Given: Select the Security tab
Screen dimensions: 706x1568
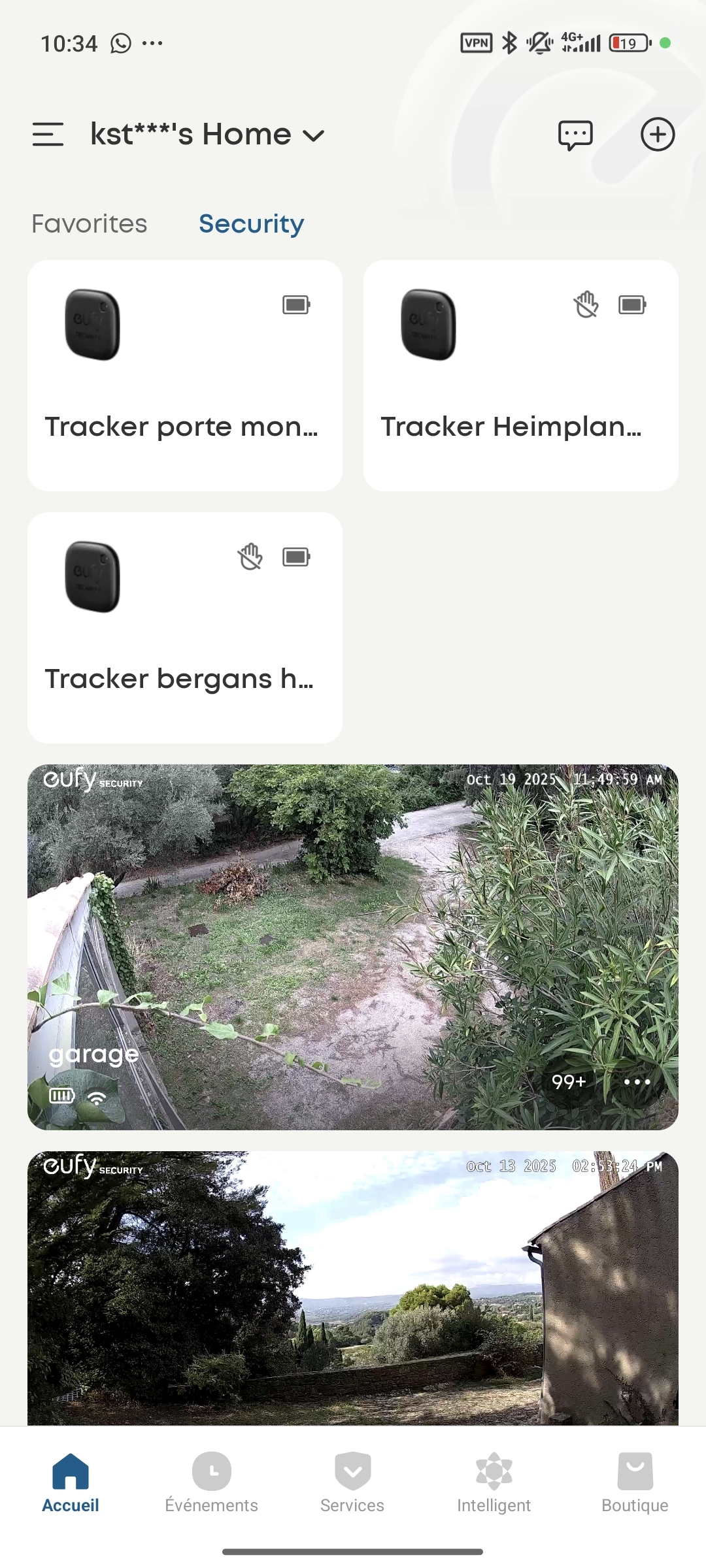Looking at the screenshot, I should 251,224.
